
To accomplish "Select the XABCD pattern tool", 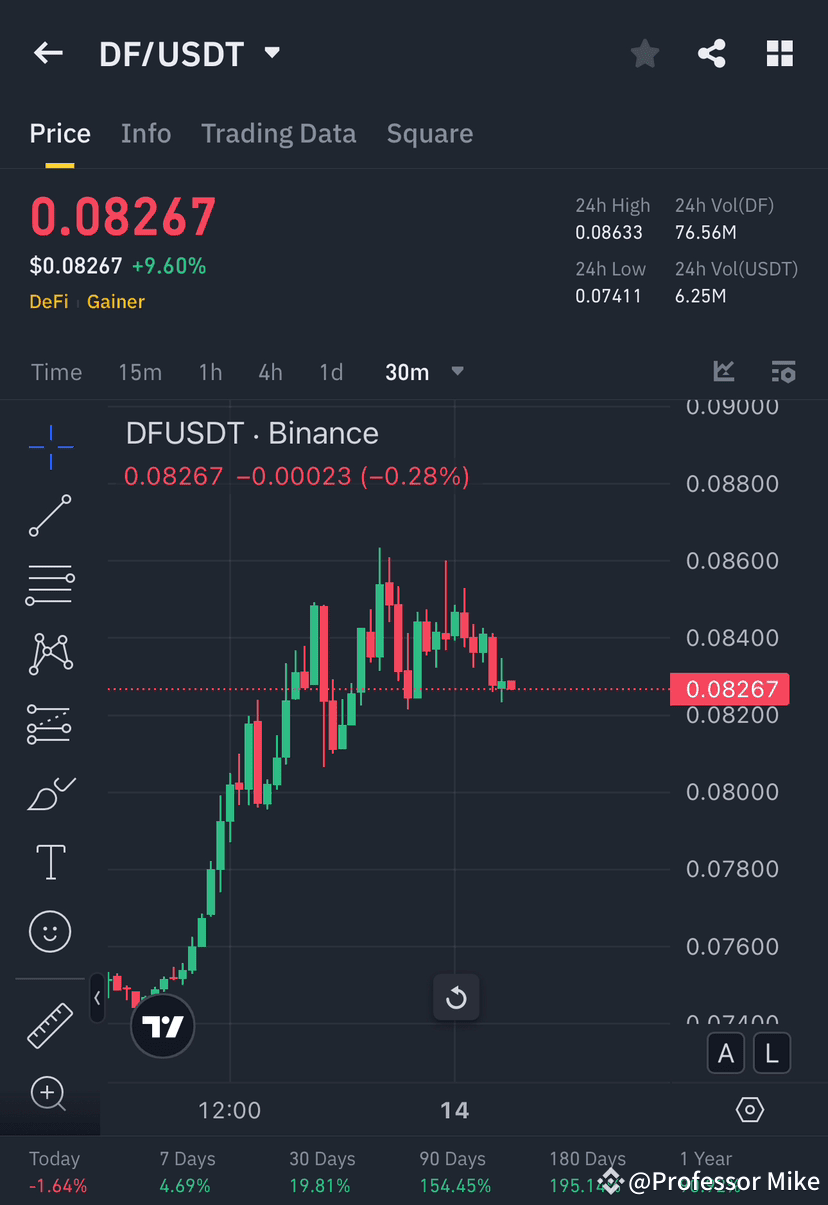I will pyautogui.click(x=49, y=654).
